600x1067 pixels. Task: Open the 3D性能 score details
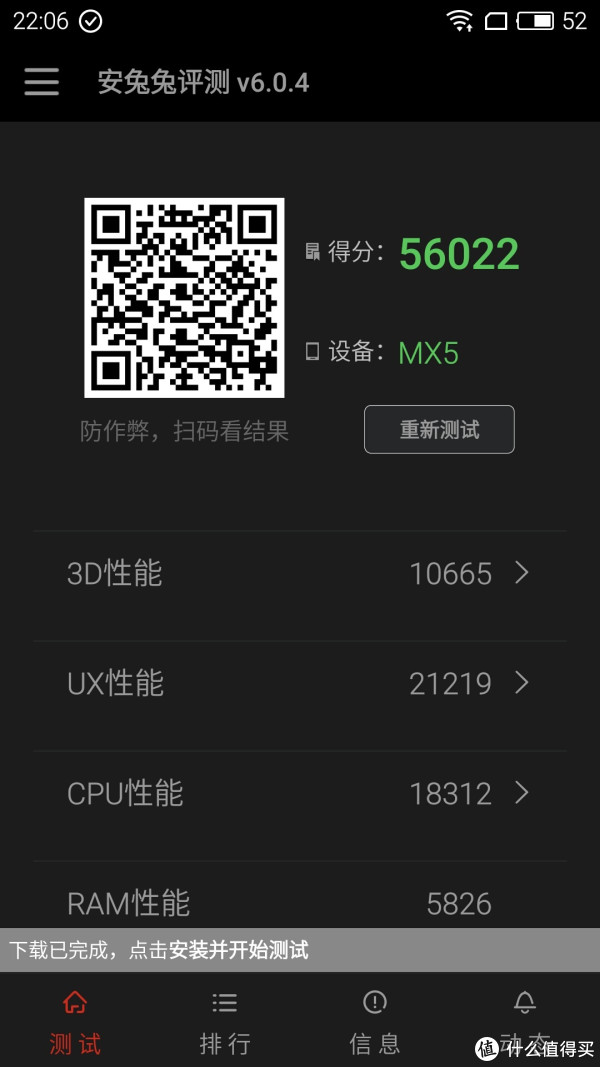(x=300, y=574)
